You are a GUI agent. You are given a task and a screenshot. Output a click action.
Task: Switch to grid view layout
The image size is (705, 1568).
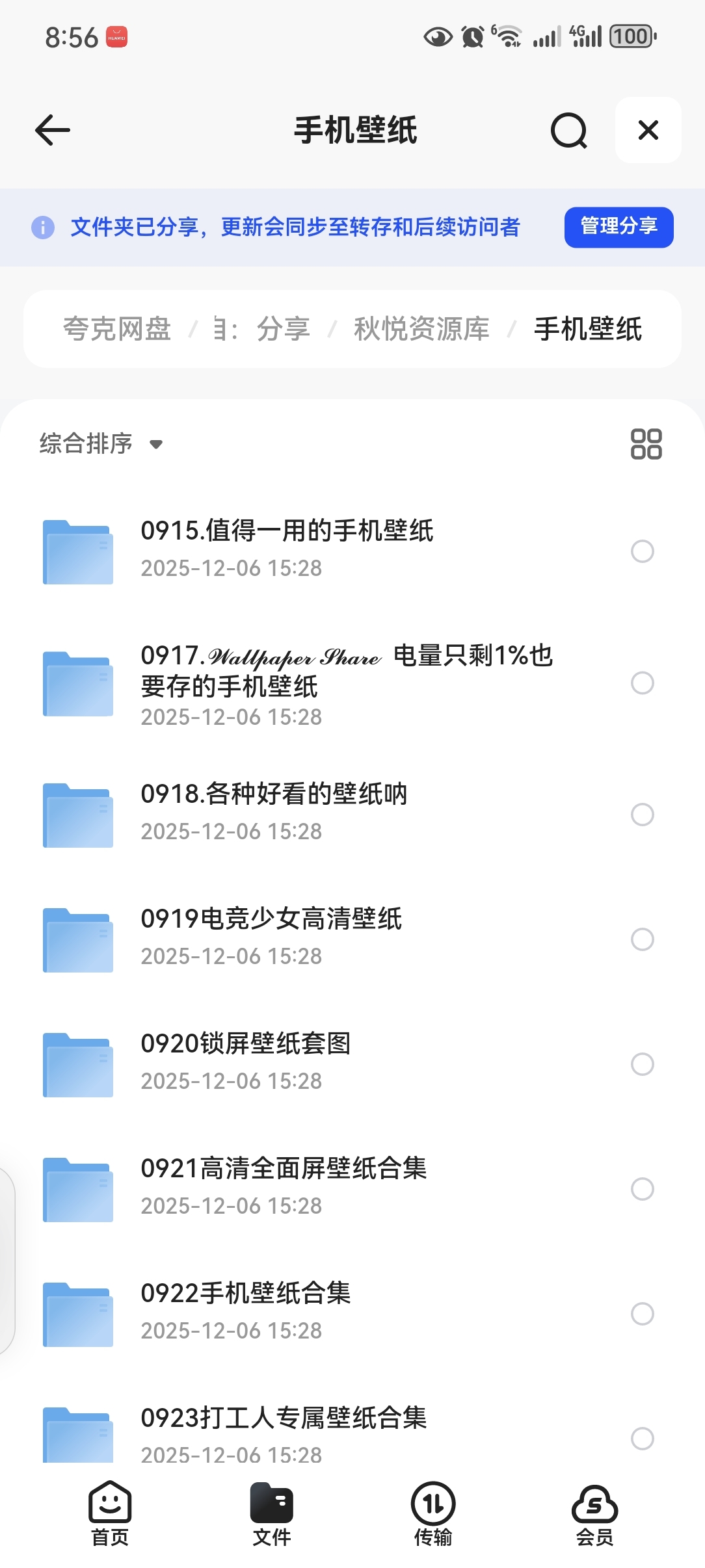(646, 444)
